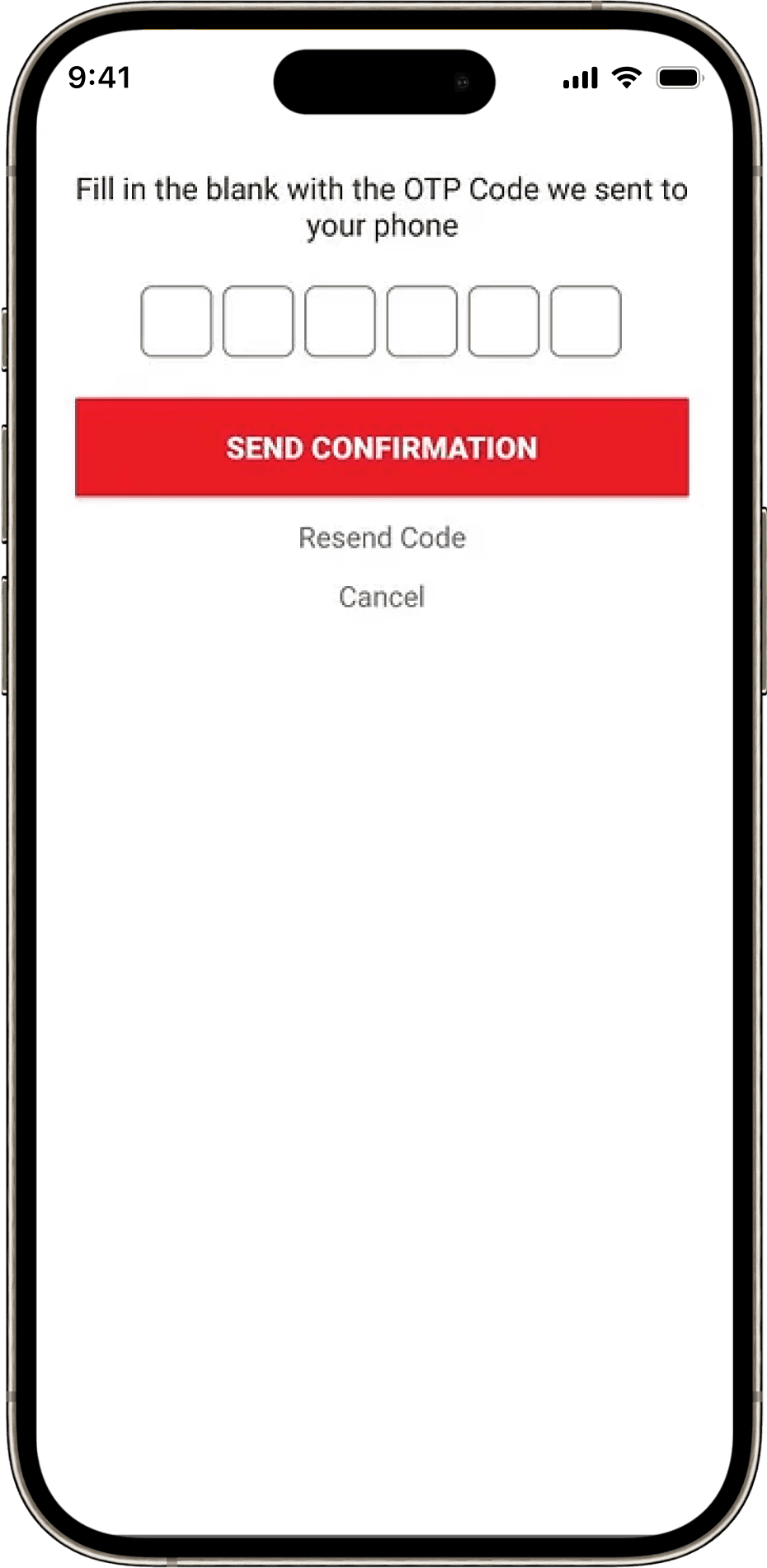Select the second OTP digit box
The width and height of the screenshot is (767, 1568).
pyautogui.click(x=258, y=321)
